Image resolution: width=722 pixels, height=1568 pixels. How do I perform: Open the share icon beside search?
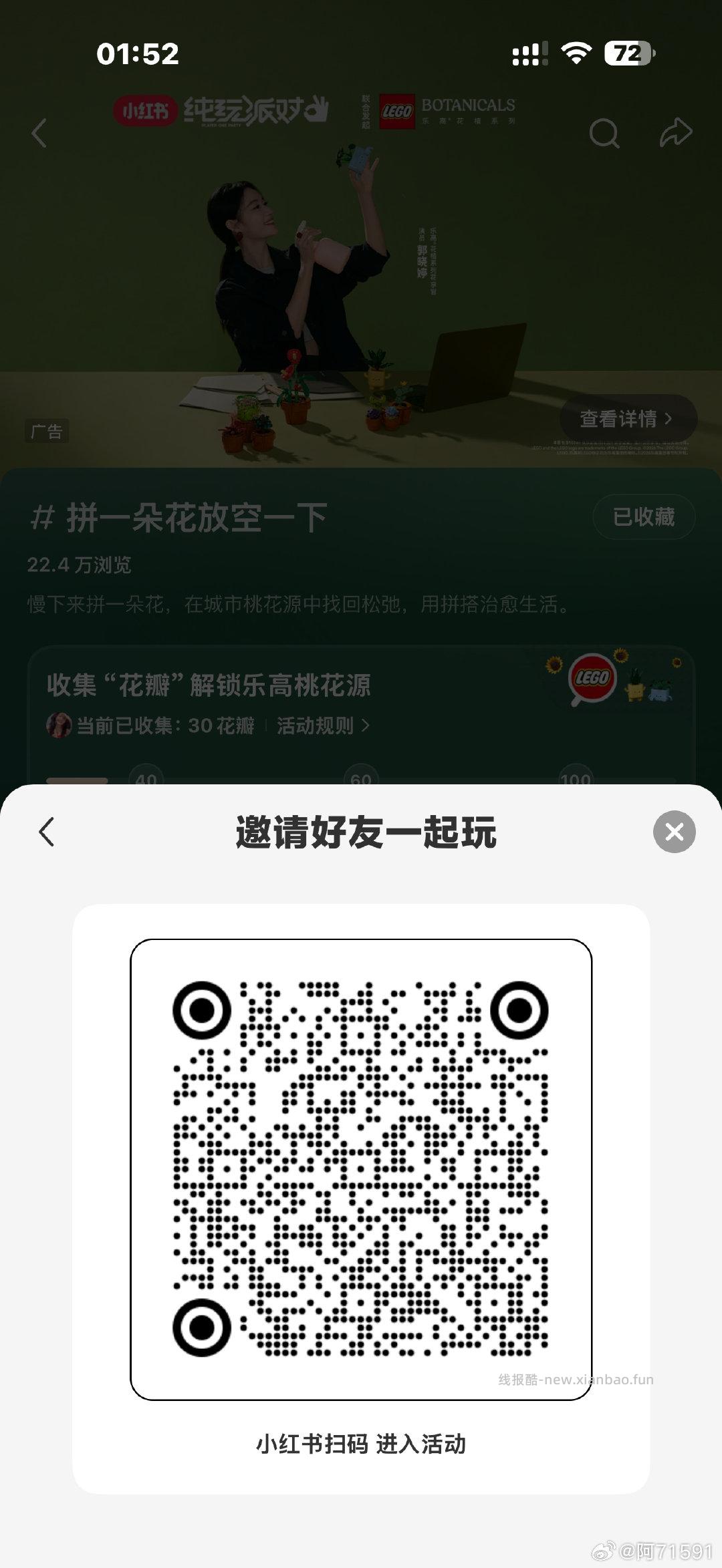677,132
